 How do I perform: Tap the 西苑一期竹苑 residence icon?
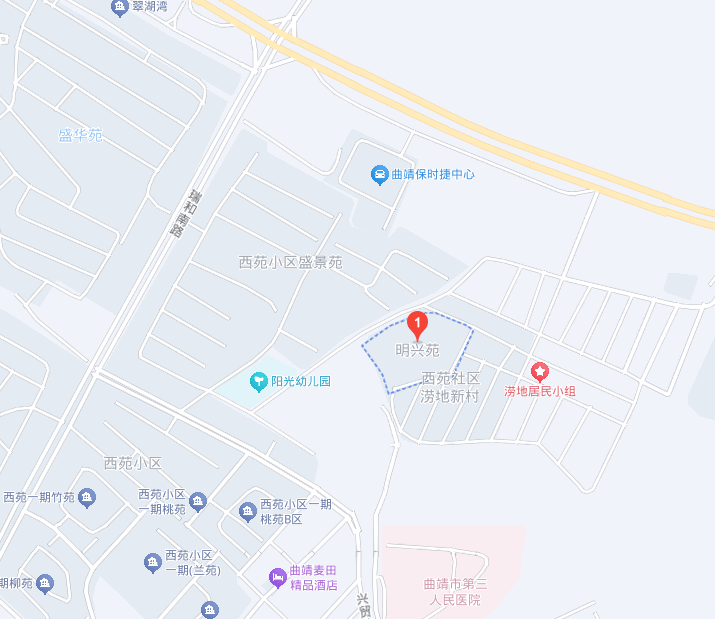point(87,497)
